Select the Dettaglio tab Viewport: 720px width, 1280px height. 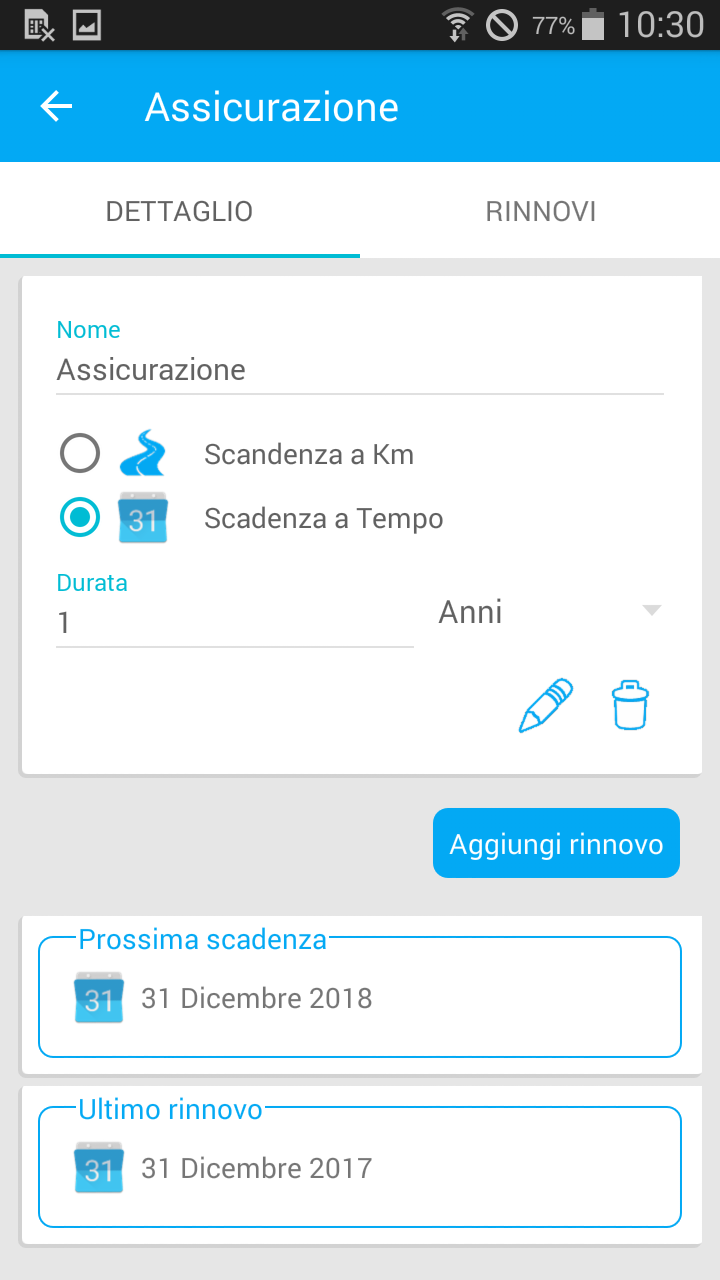[180, 212]
